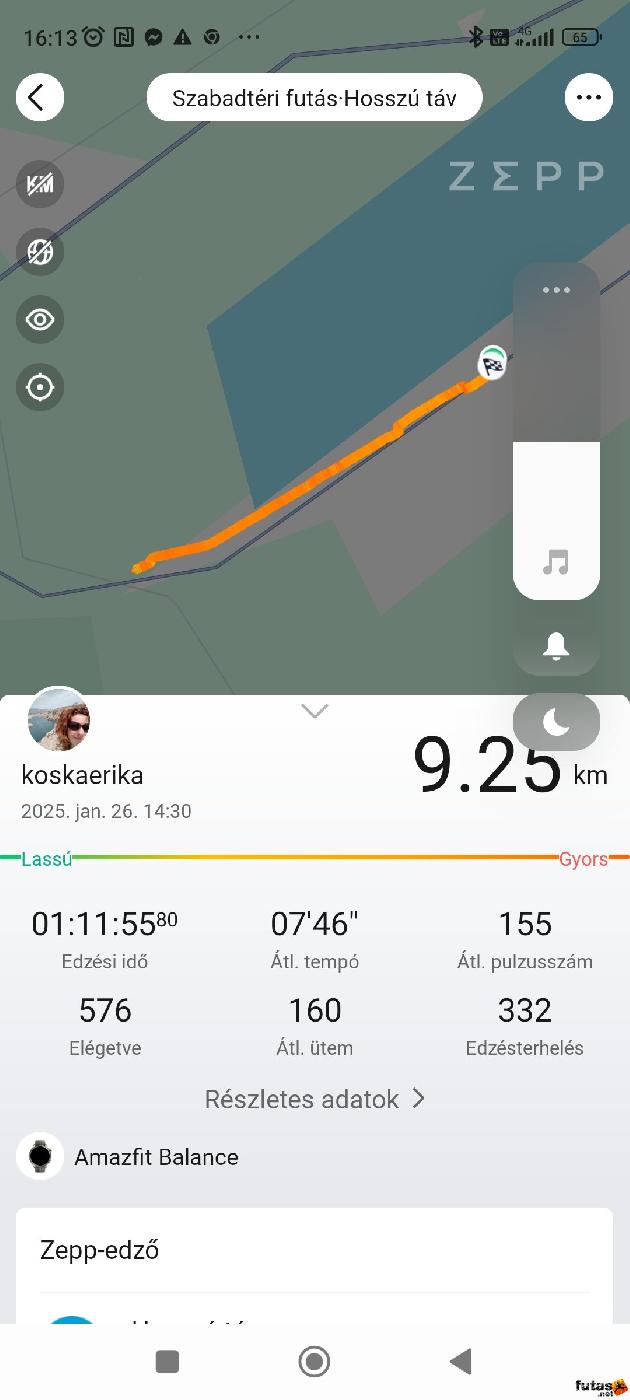The height and width of the screenshot is (1400, 630).
Task: Recenter the map on the route
Action: [x=40, y=387]
